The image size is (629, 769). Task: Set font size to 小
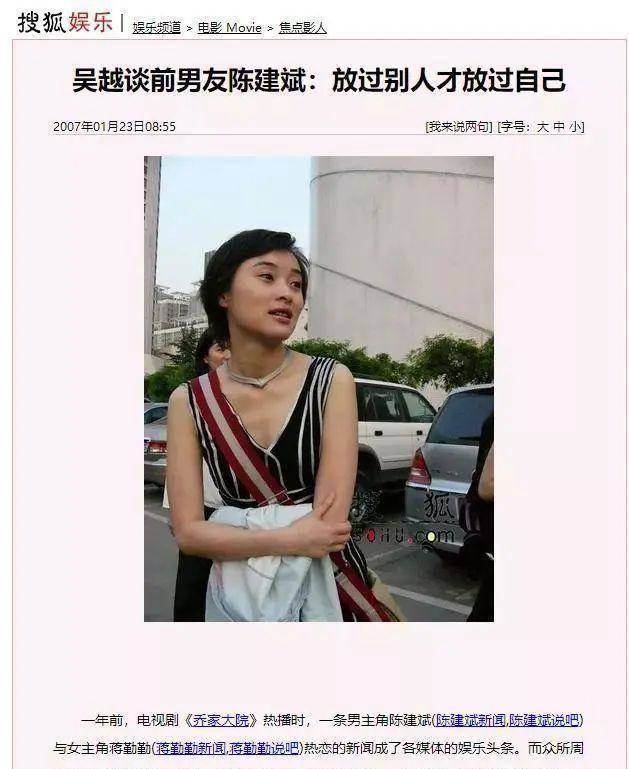[575, 127]
